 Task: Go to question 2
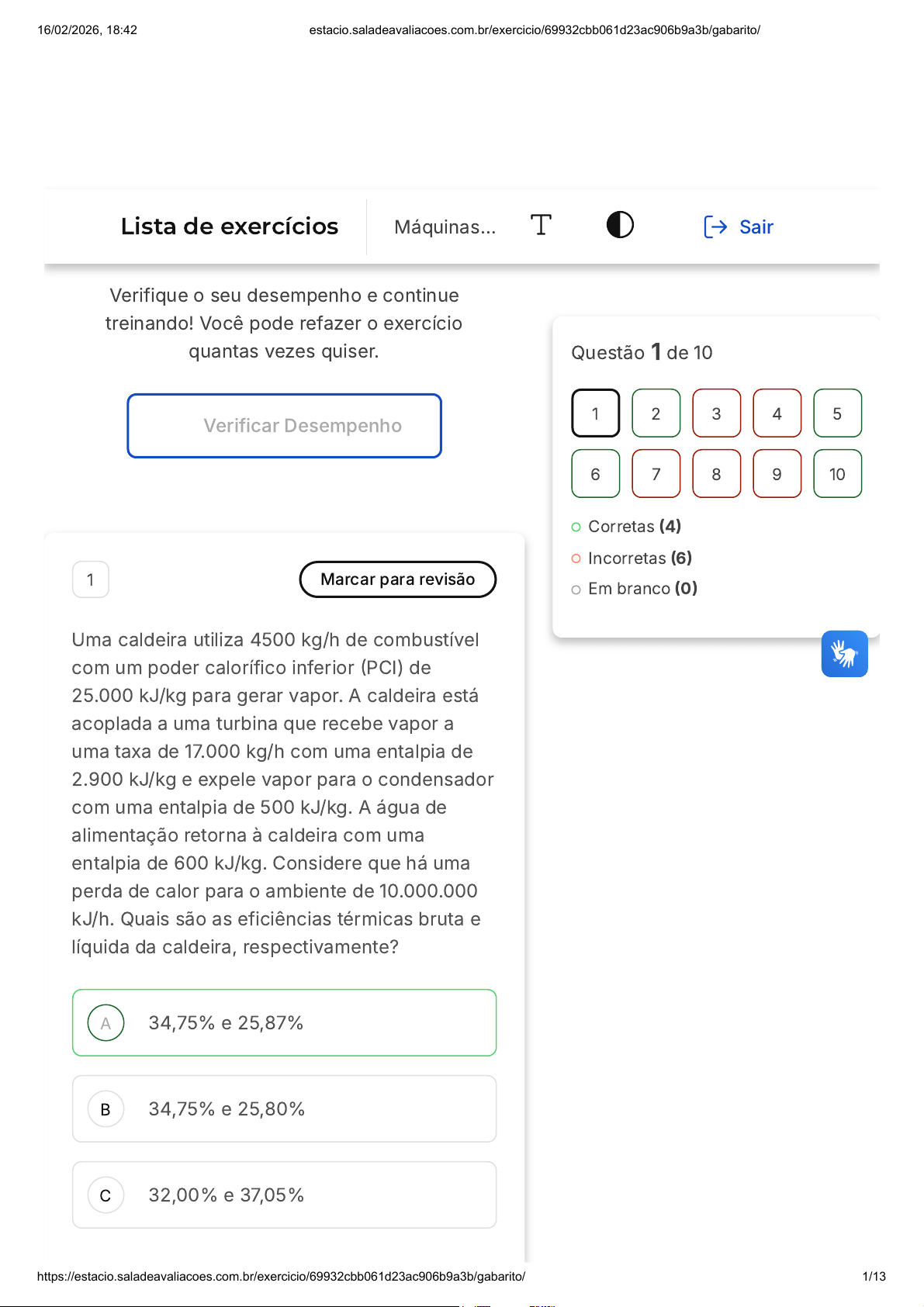pyautogui.click(x=656, y=413)
